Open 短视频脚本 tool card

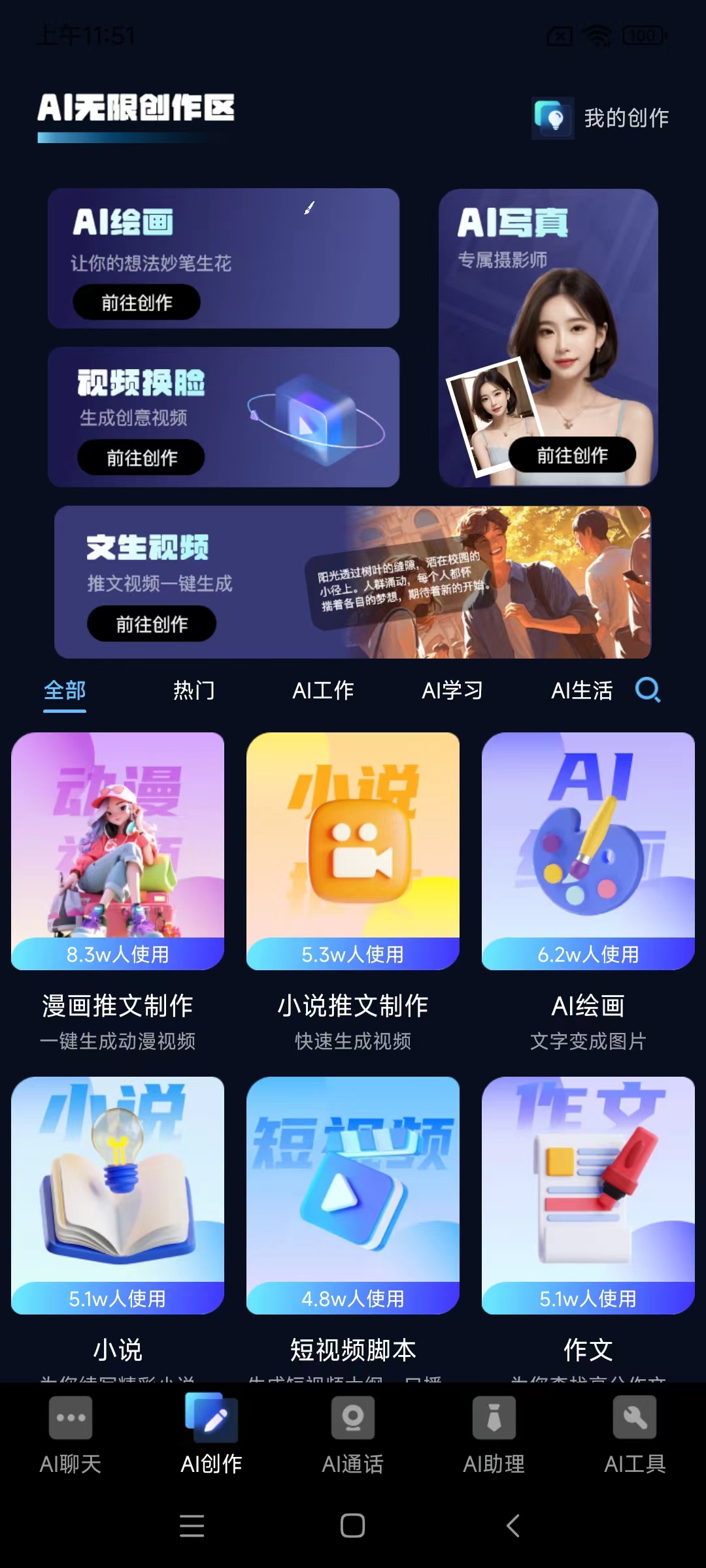point(353,1196)
